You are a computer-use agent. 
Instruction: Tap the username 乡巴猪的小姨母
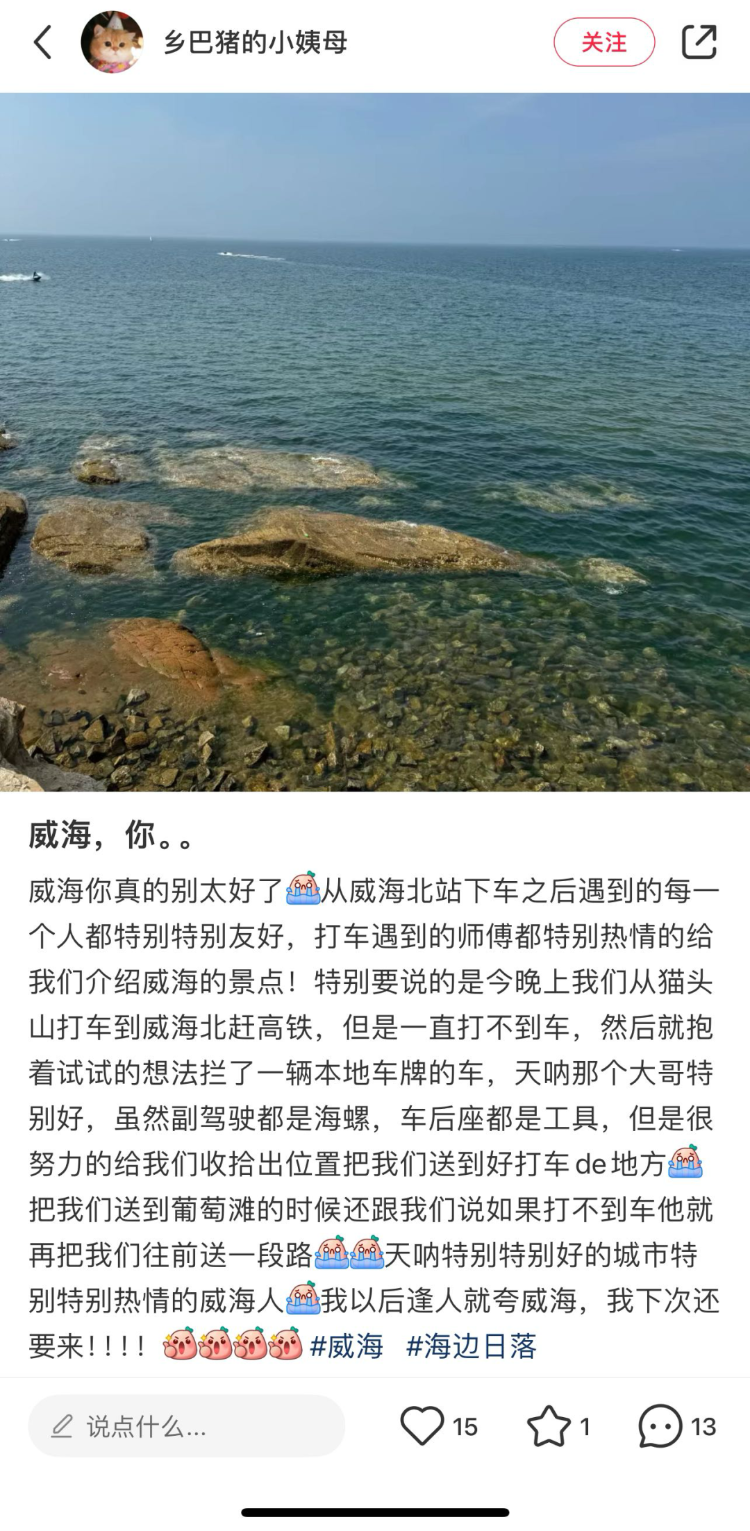255,43
